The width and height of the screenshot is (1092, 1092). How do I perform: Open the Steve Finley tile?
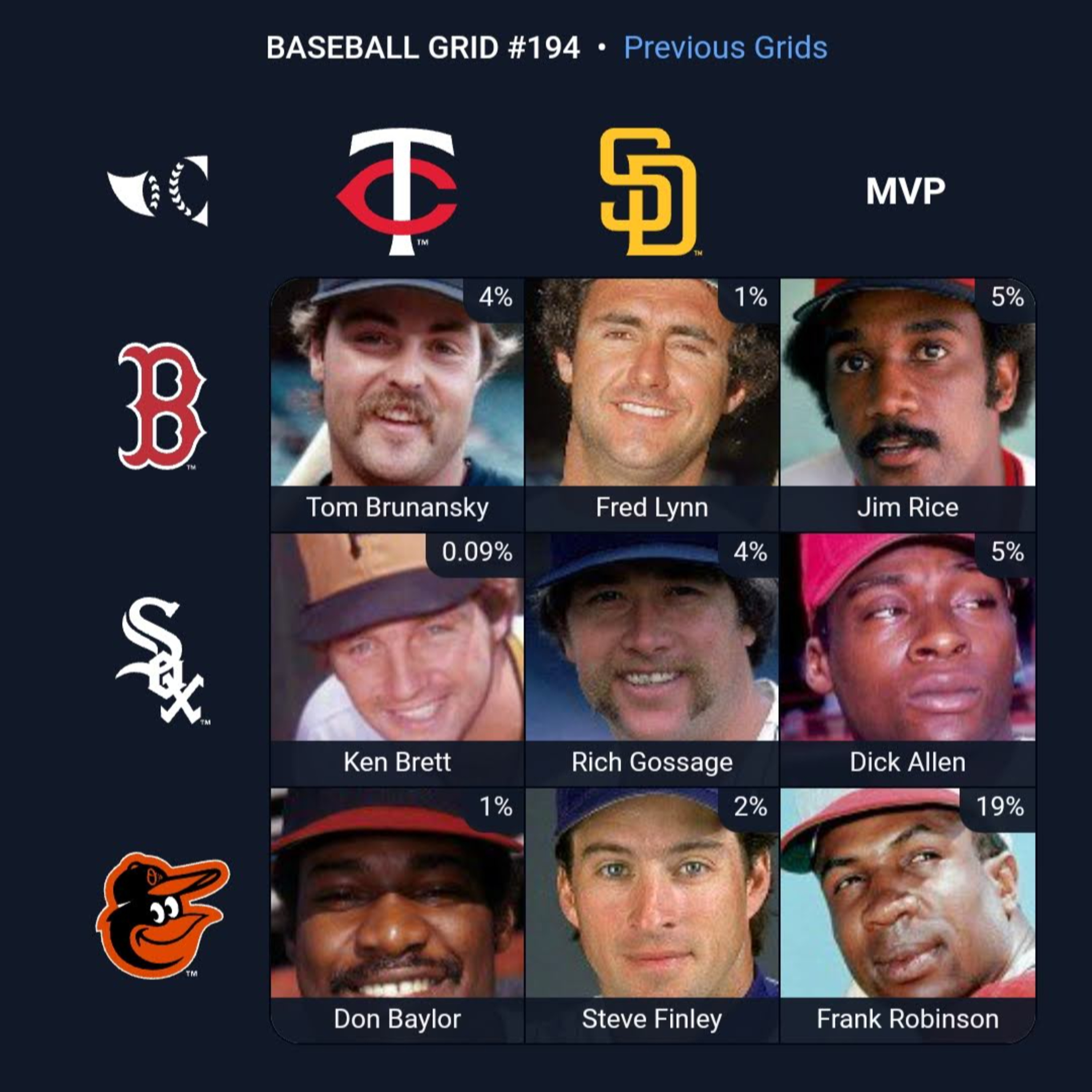652,914
